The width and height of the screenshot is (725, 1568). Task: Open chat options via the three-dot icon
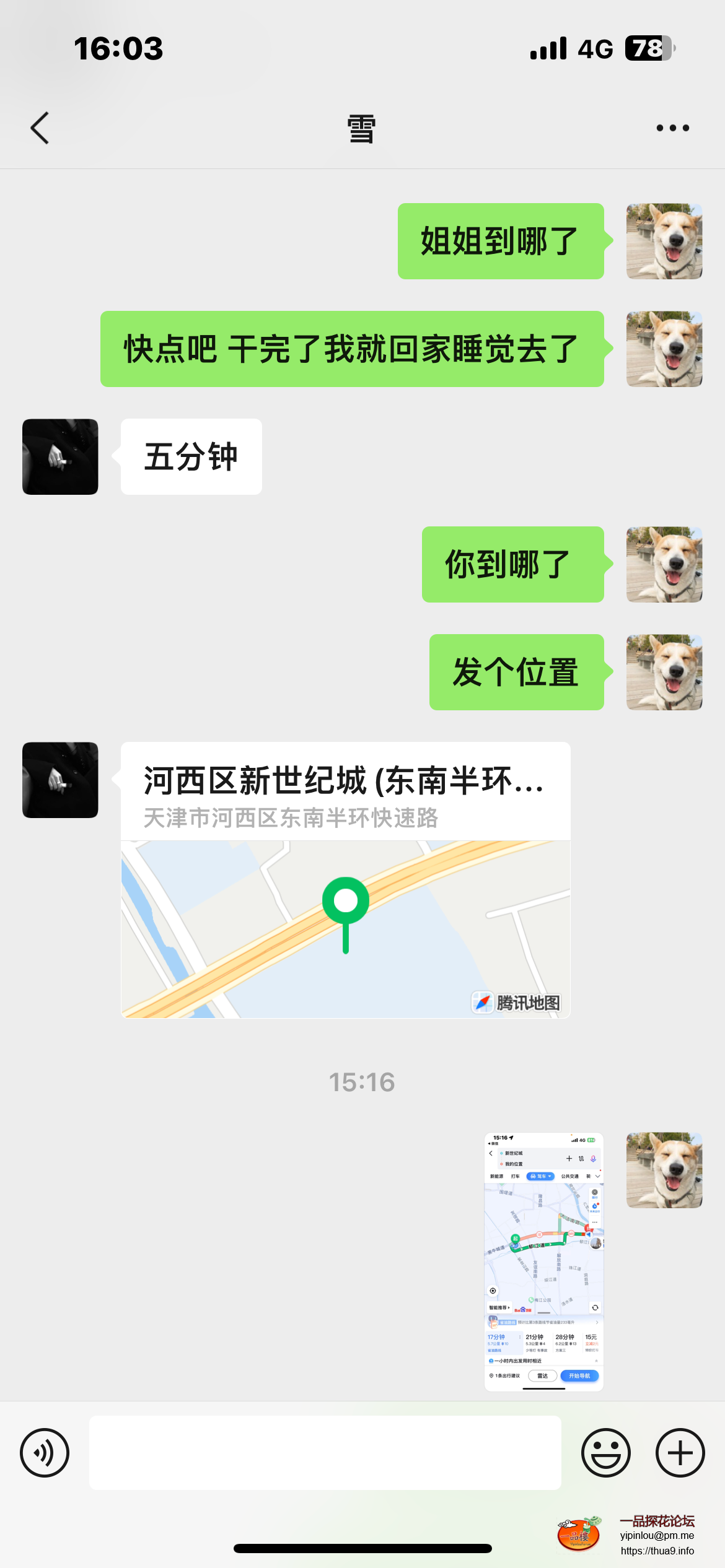pos(672,127)
